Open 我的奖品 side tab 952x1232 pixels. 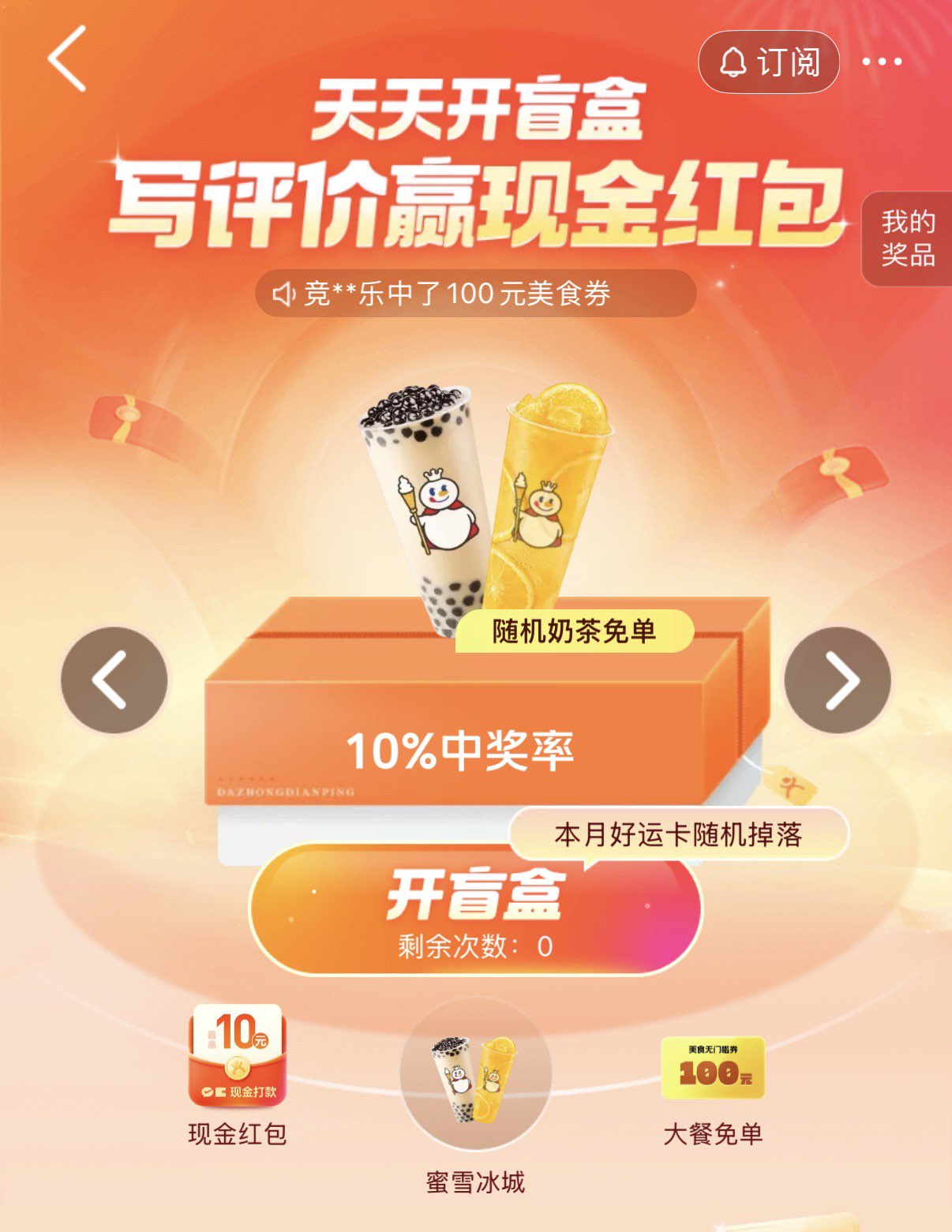(x=907, y=238)
